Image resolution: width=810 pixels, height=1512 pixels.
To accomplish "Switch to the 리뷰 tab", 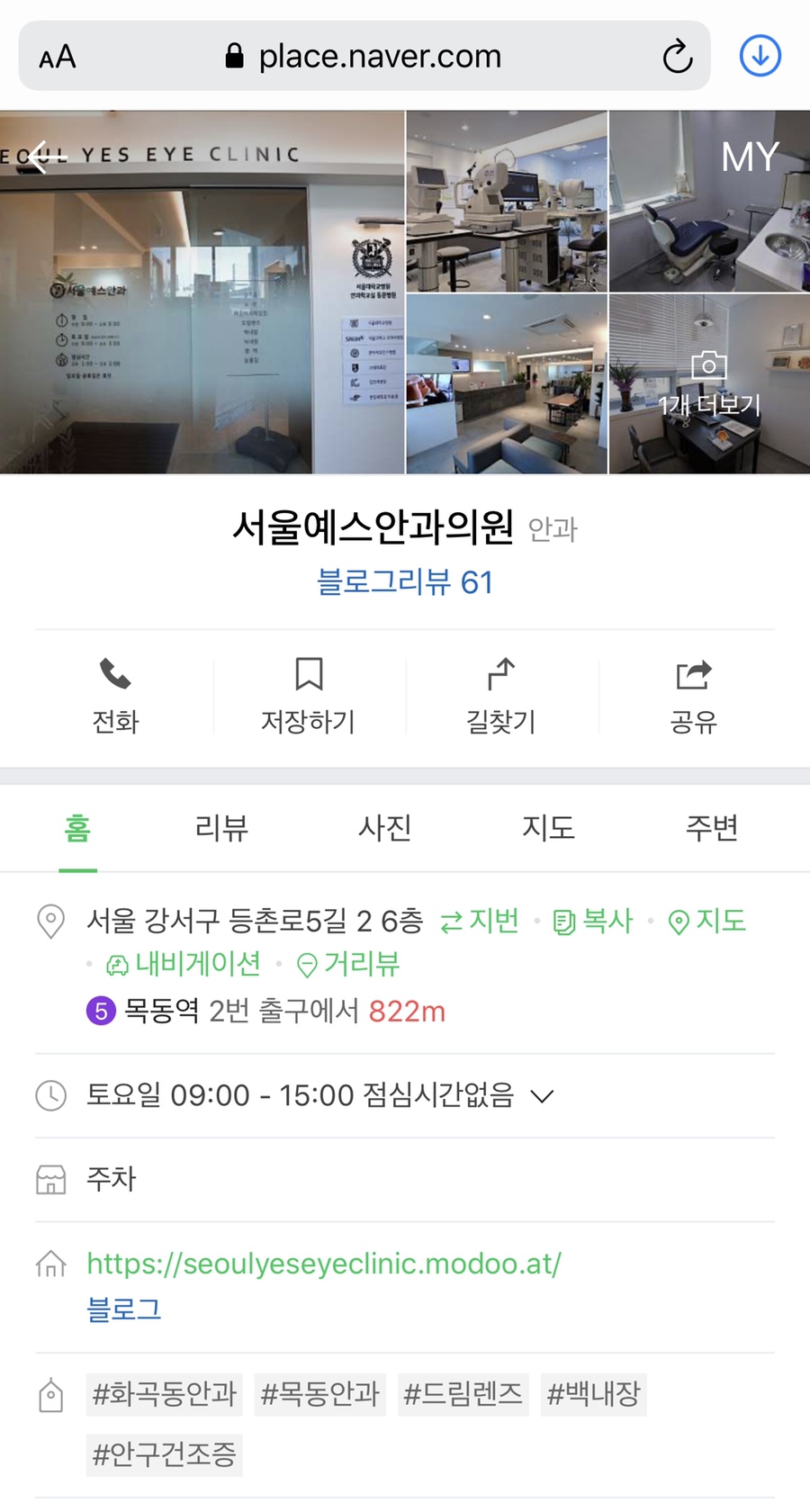I will pyautogui.click(x=221, y=827).
